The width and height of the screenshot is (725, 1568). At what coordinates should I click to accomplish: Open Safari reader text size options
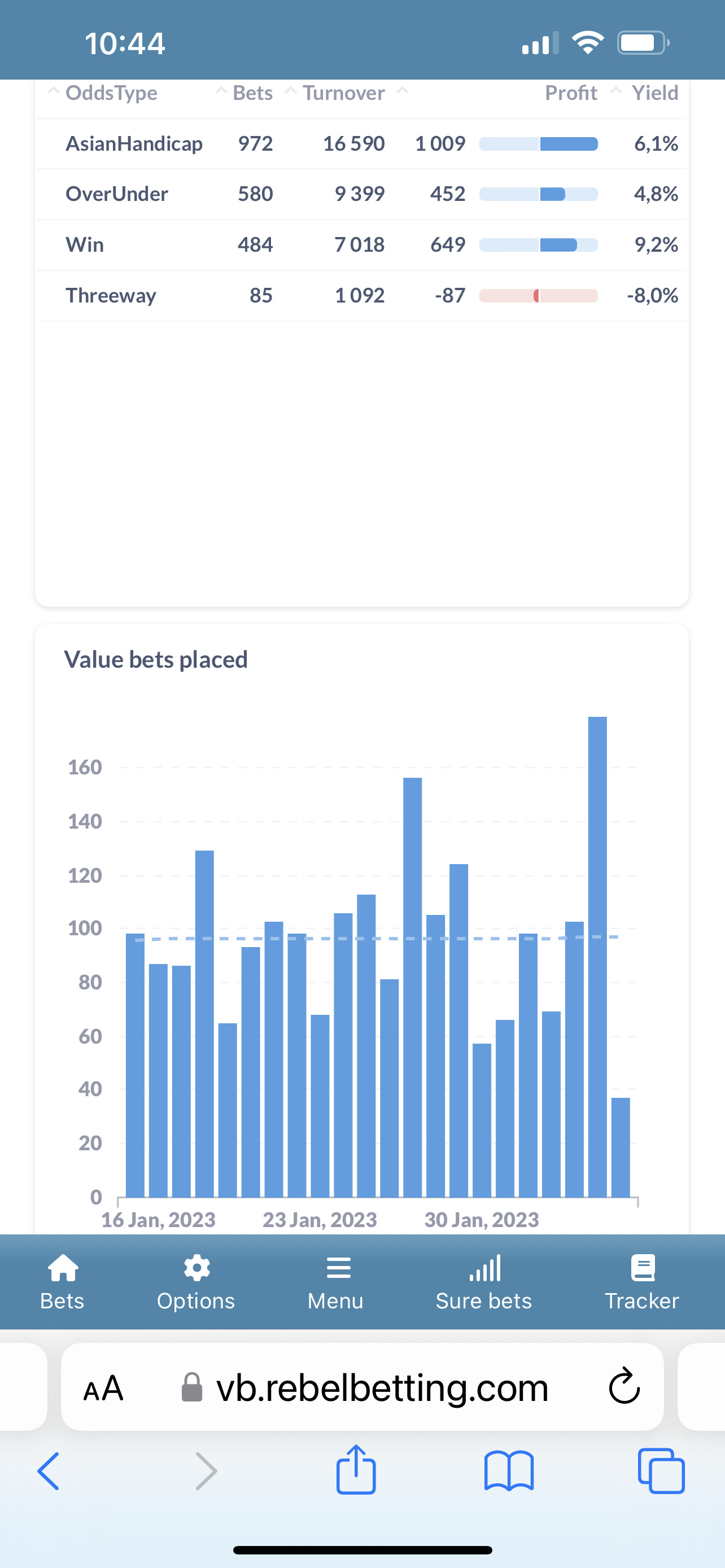[103, 1389]
